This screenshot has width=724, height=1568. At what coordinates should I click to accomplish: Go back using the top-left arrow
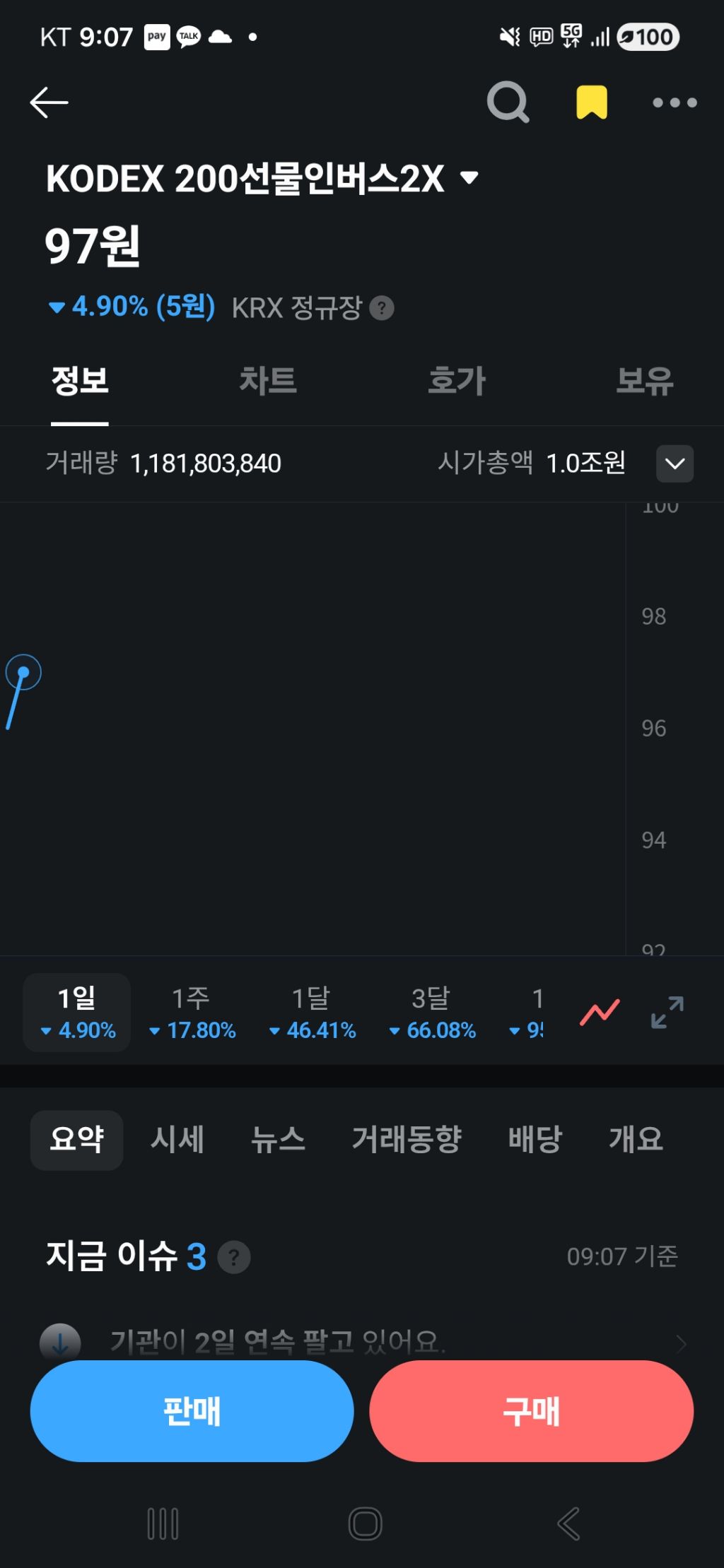(x=49, y=103)
